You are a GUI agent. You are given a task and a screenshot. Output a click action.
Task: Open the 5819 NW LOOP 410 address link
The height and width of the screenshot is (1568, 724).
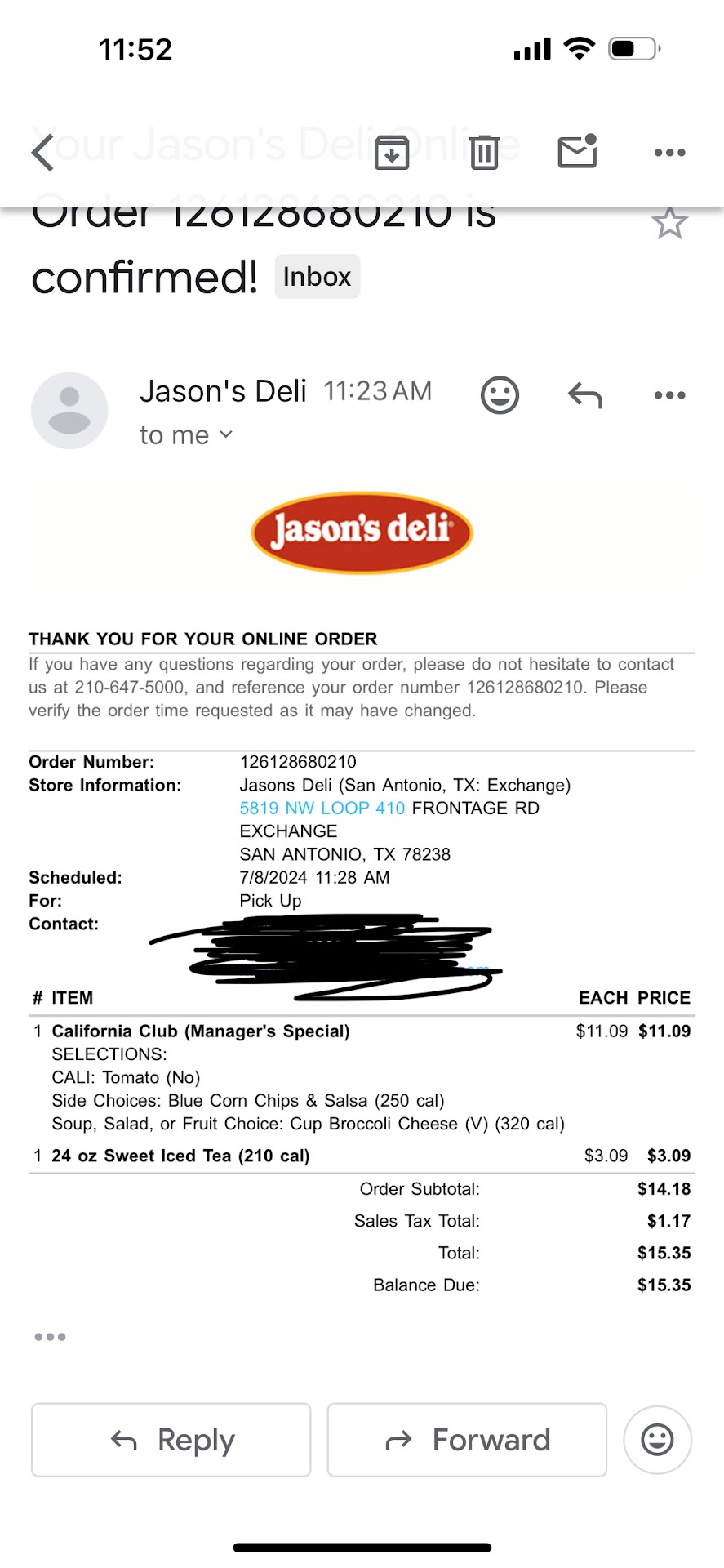[x=322, y=808]
